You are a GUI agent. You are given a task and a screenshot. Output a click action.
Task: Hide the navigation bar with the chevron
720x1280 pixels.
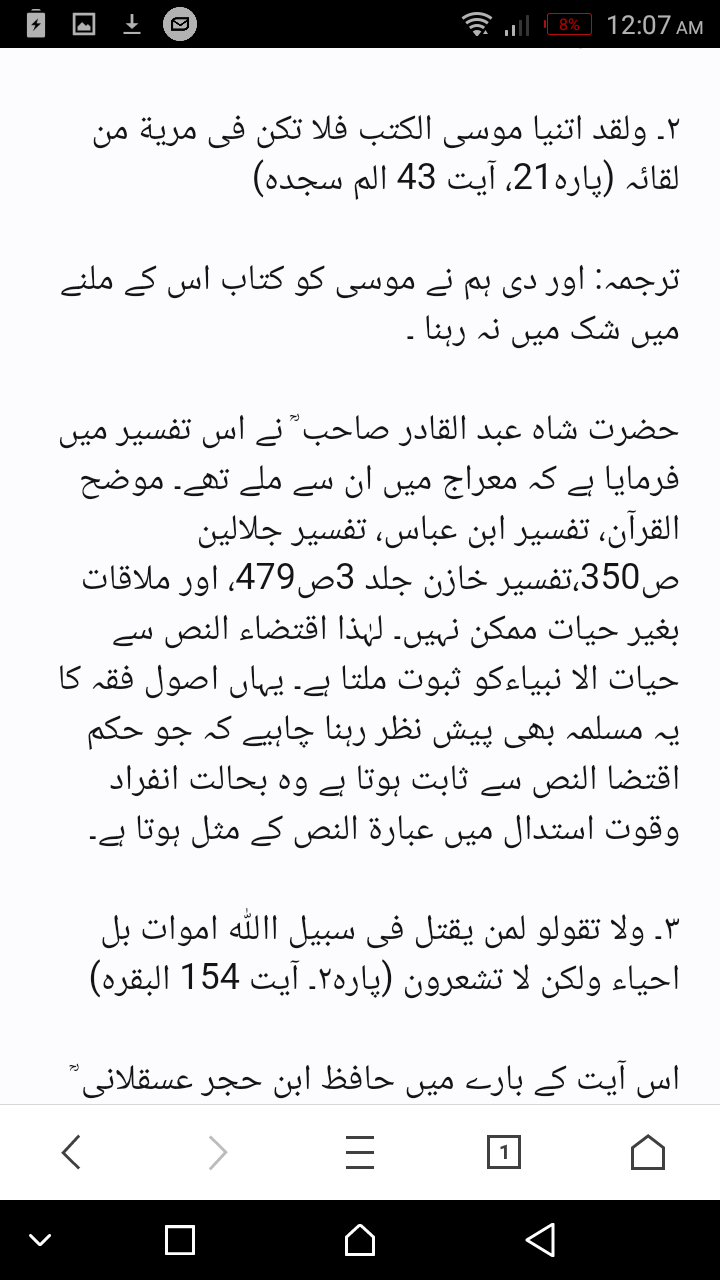click(x=40, y=1240)
